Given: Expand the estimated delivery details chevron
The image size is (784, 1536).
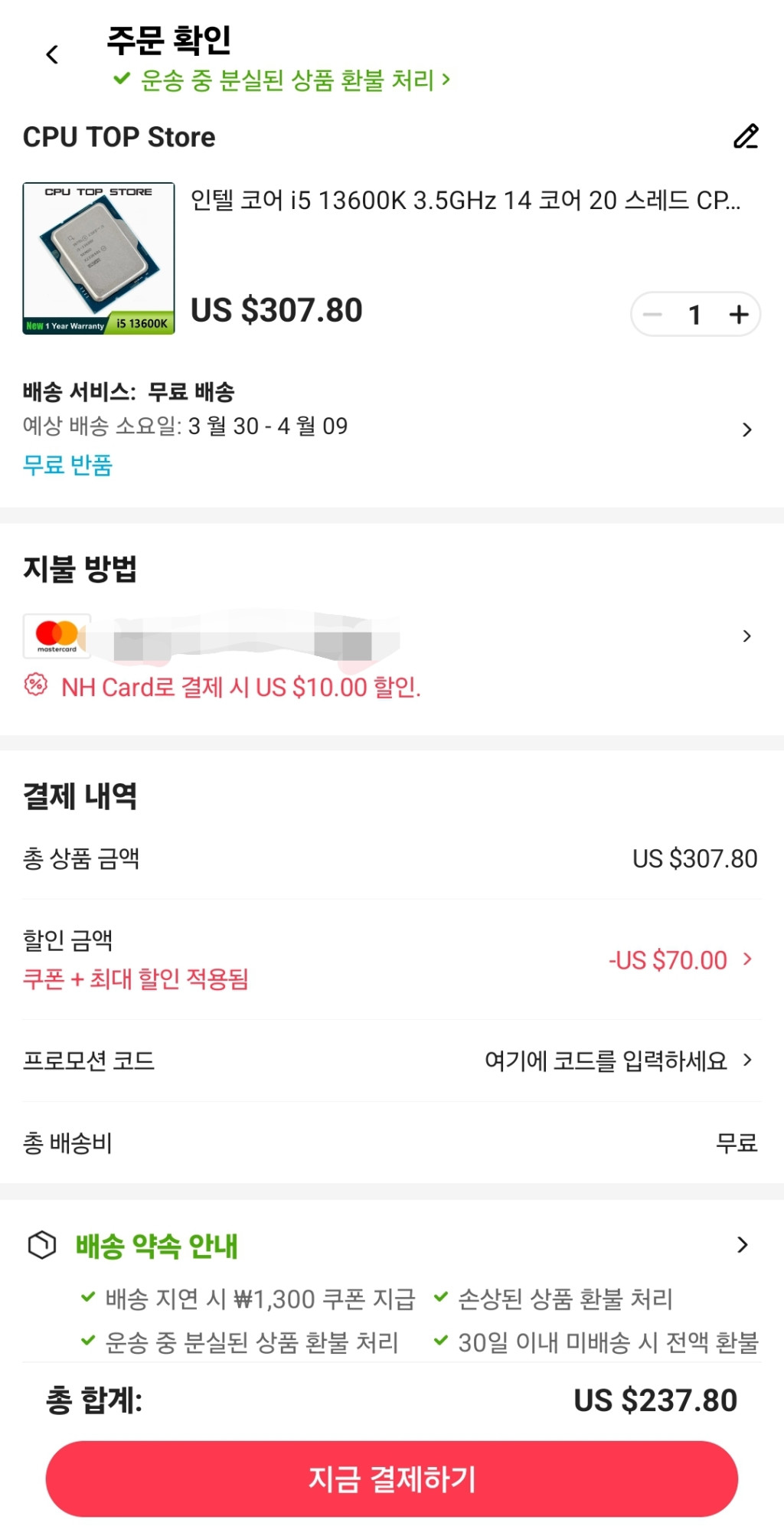Looking at the screenshot, I should [x=747, y=429].
